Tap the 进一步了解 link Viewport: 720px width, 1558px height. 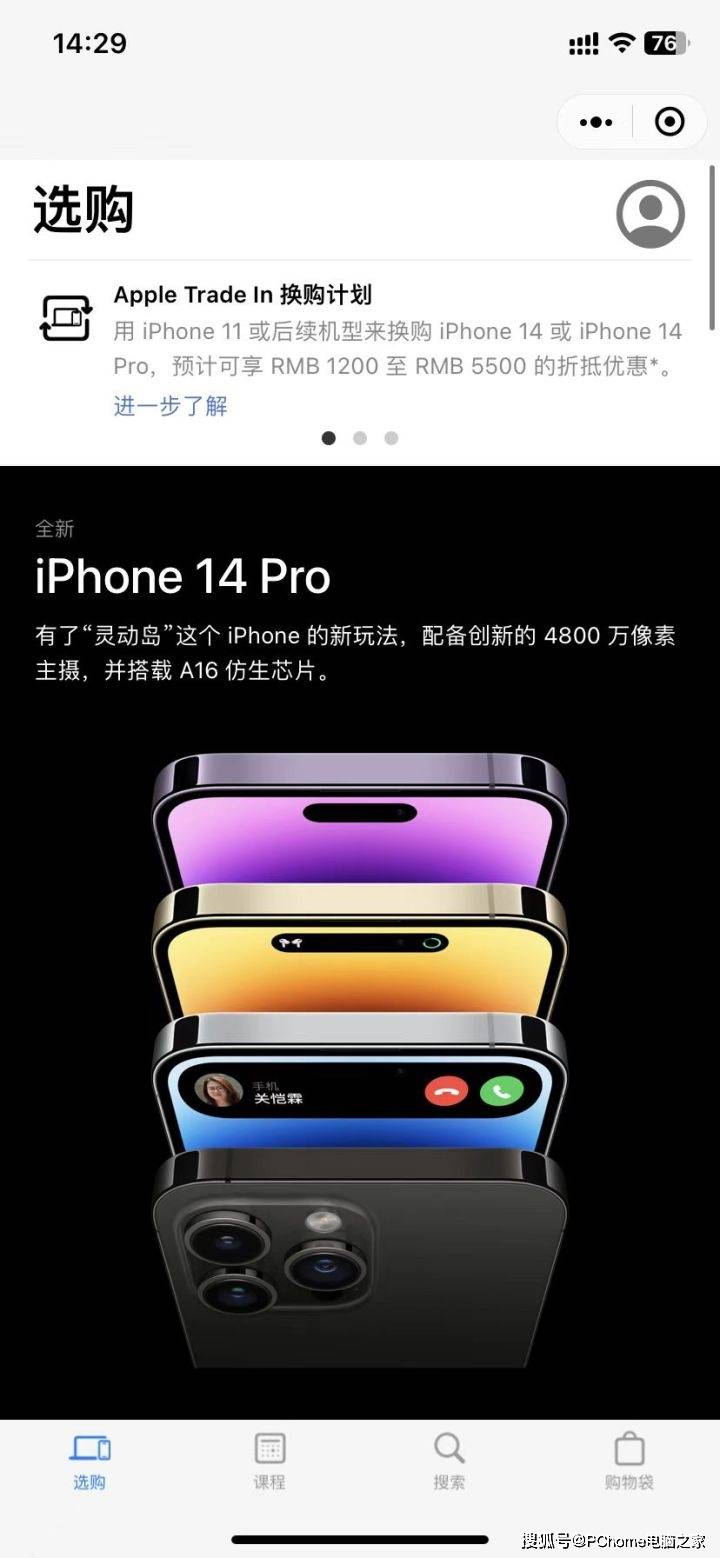click(x=170, y=406)
